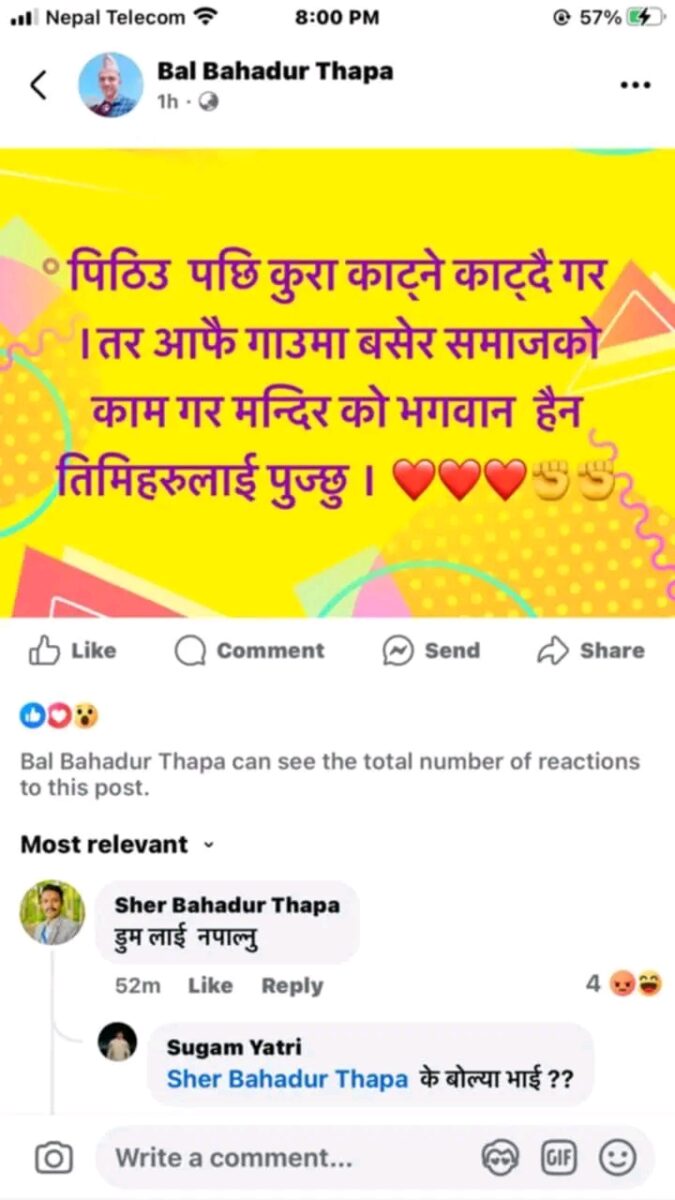
Task: Open the emoji picker in comment bar
Action: point(618,1159)
